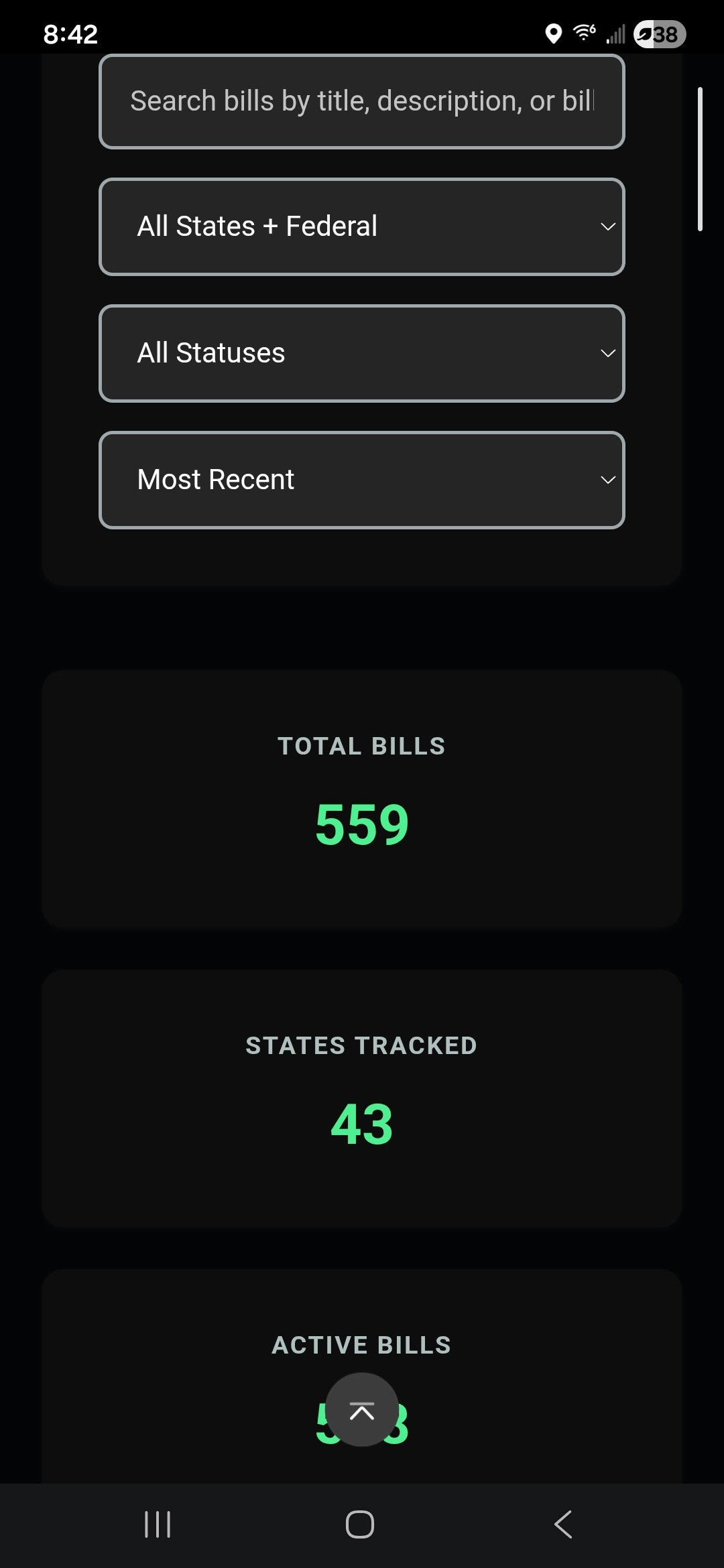Tap the Wi-Fi icon in the status bar
The width and height of the screenshot is (724, 1568).
click(x=583, y=33)
